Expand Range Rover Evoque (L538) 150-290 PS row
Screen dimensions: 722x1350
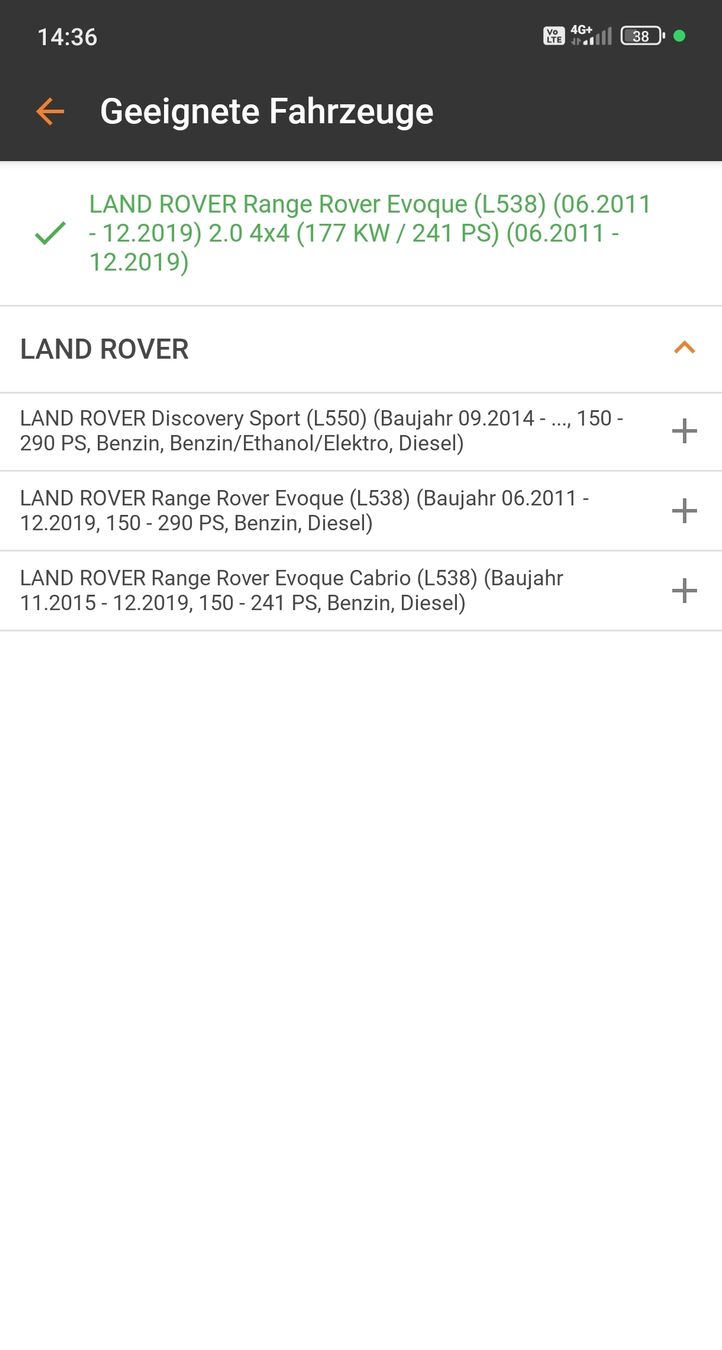click(684, 511)
